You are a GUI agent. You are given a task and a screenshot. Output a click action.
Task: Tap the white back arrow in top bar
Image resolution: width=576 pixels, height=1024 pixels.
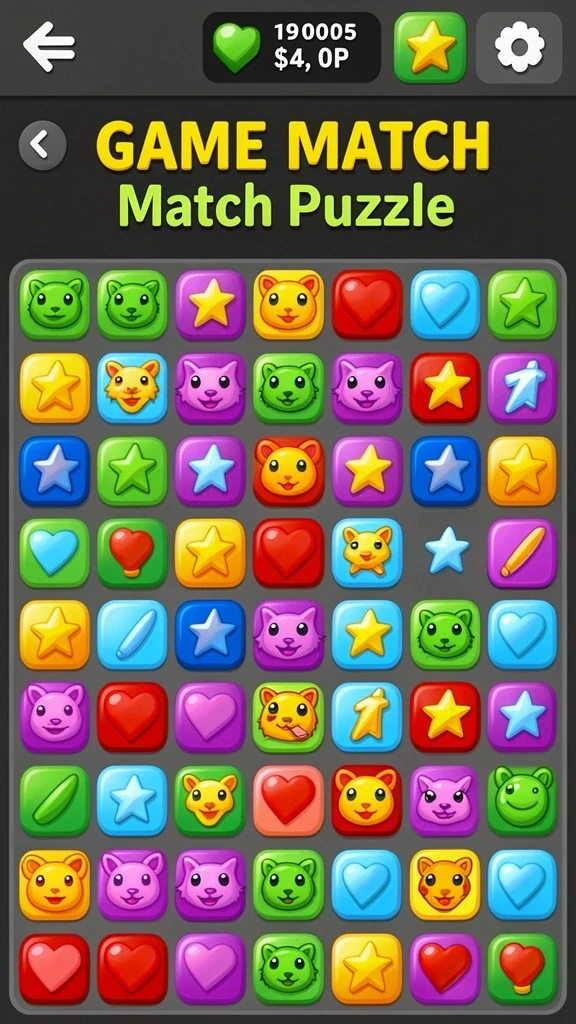[49, 46]
